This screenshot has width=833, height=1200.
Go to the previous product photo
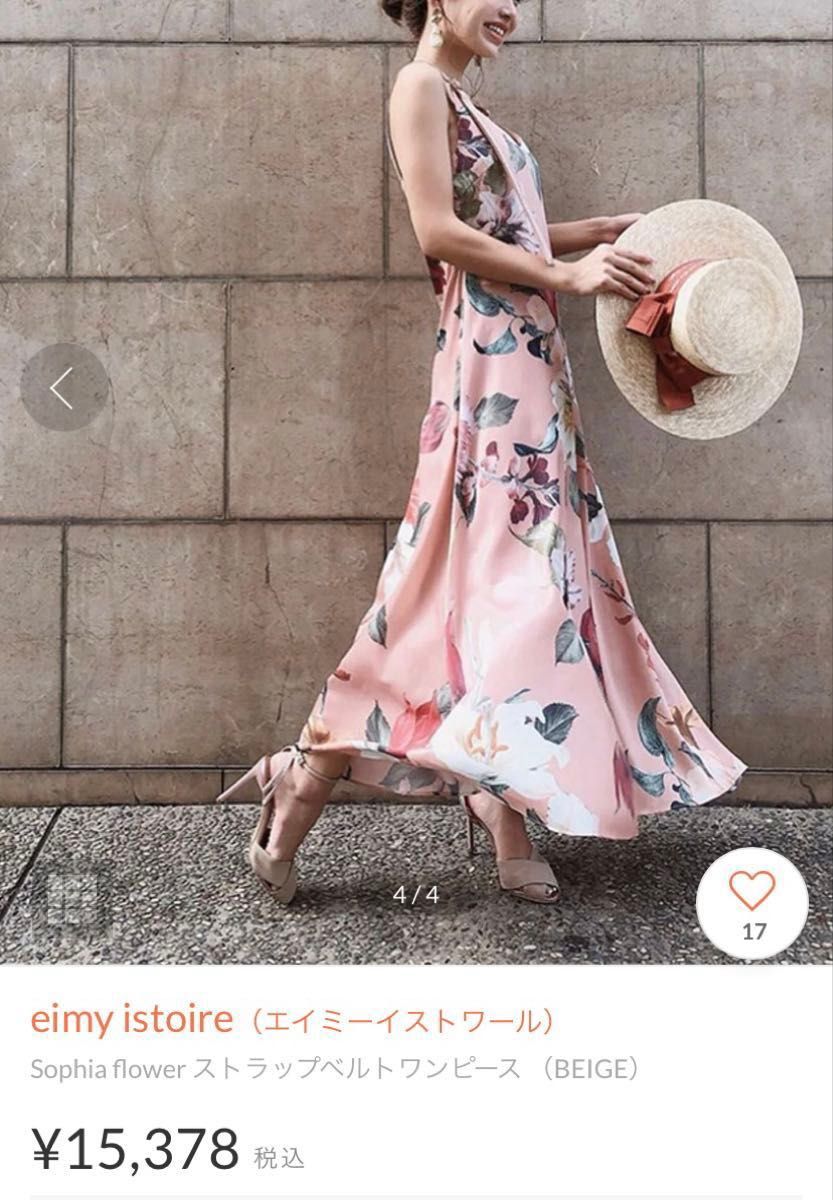(64, 387)
